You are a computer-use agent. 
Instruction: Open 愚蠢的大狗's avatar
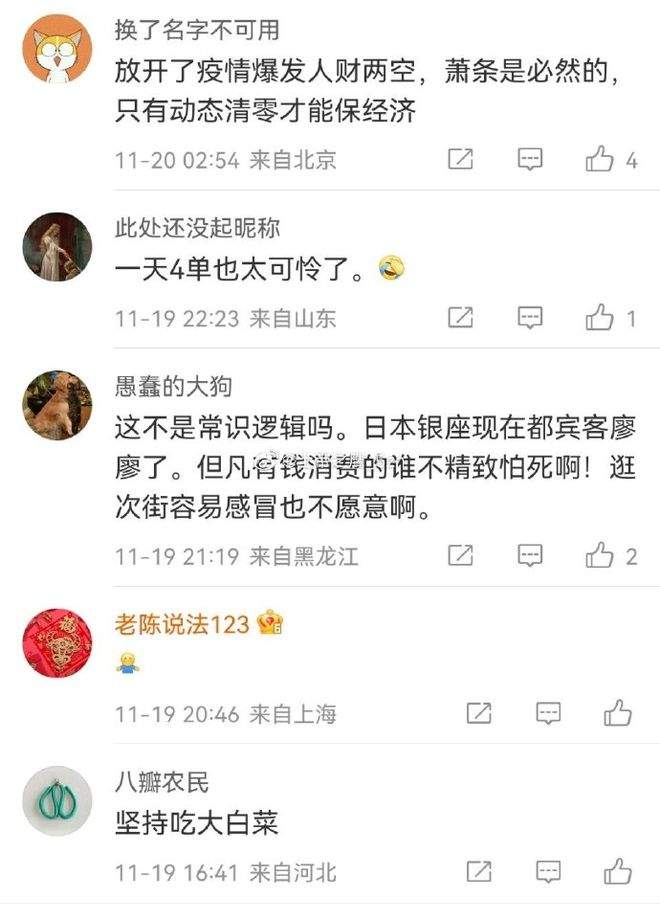point(57,404)
